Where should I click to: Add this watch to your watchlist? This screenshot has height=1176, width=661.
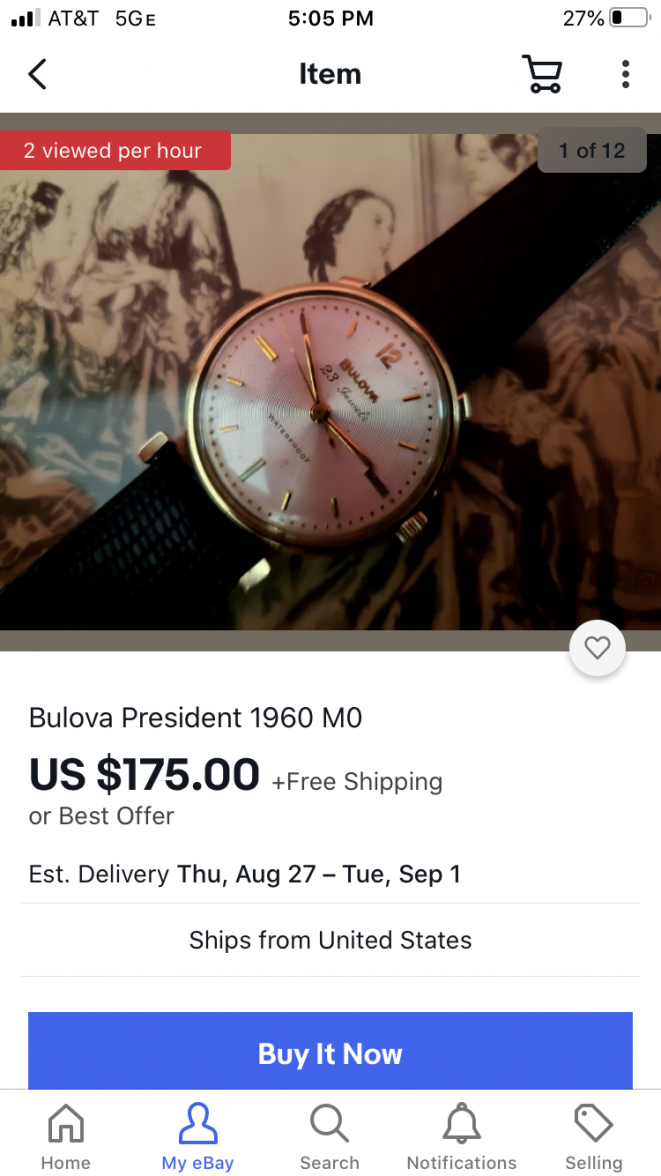point(597,648)
